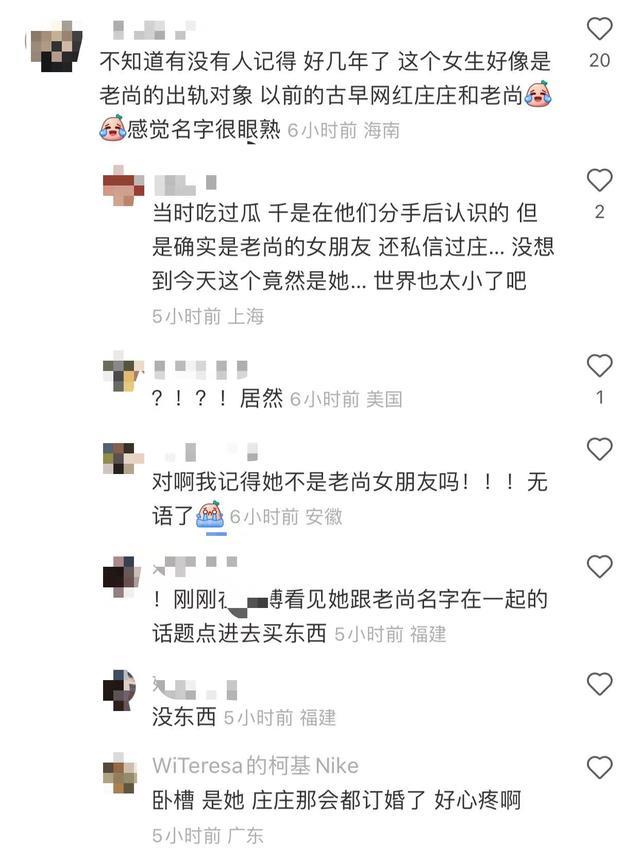
Task: Open avatar next to the 卧槽 是她 reply
Action: coord(120,774)
